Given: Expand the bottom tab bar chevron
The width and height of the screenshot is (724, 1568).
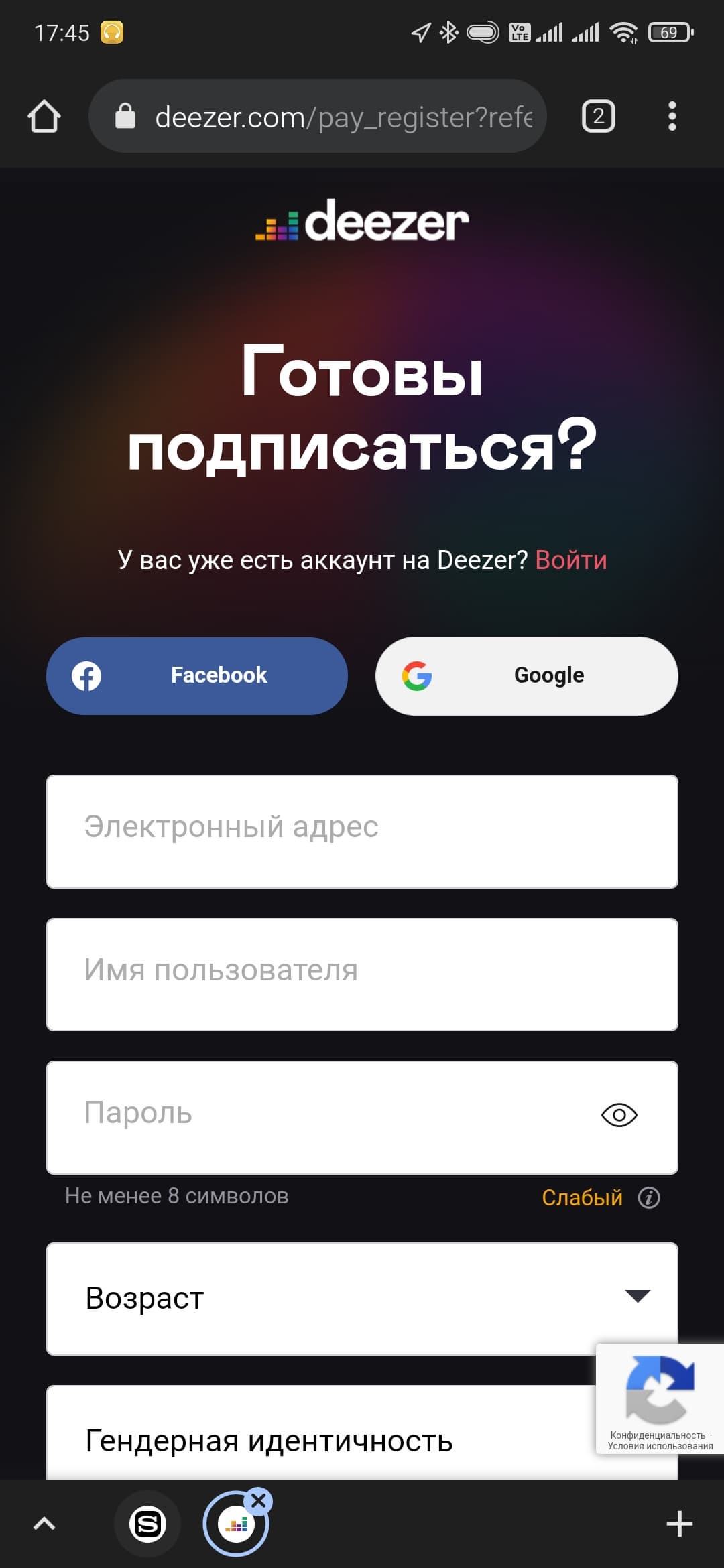Looking at the screenshot, I should tap(44, 1524).
